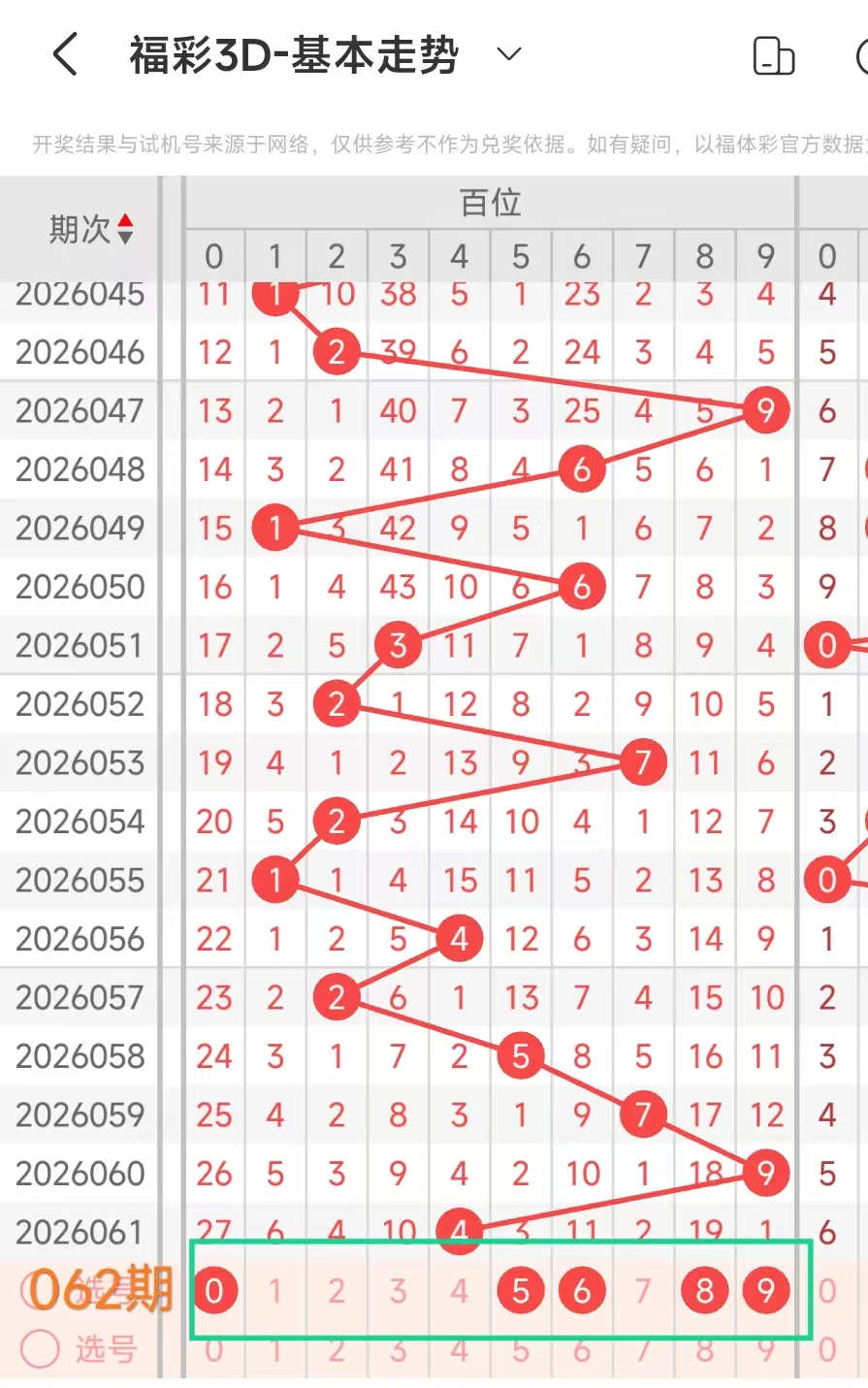
Task: Select the bottom 选号 radio button
Action: 40,1348
